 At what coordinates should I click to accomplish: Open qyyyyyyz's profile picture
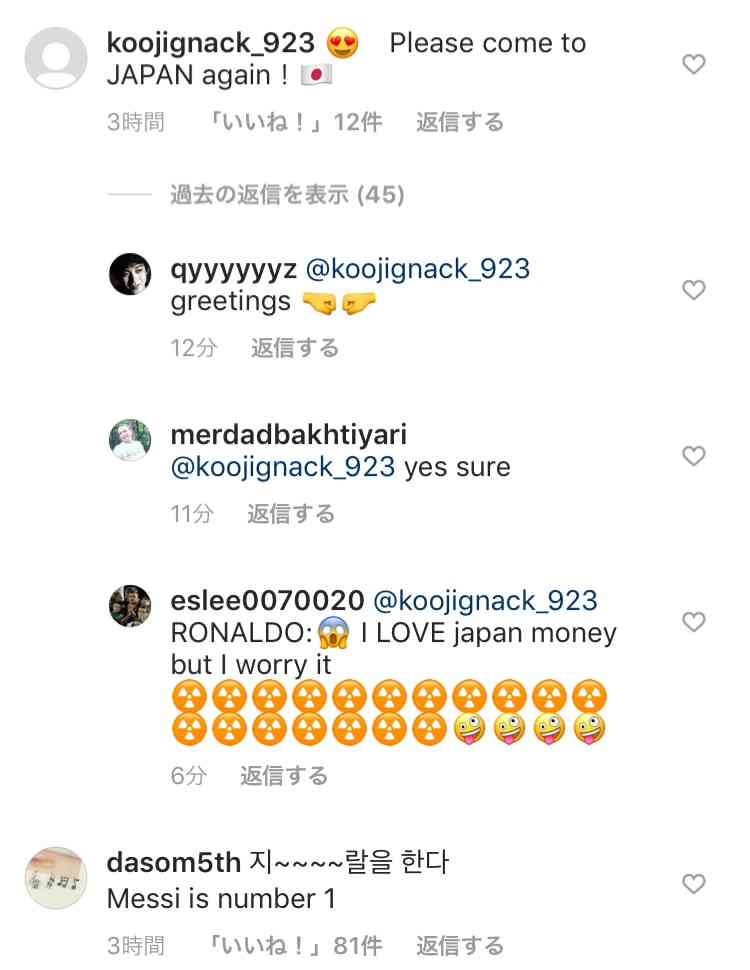click(x=130, y=274)
